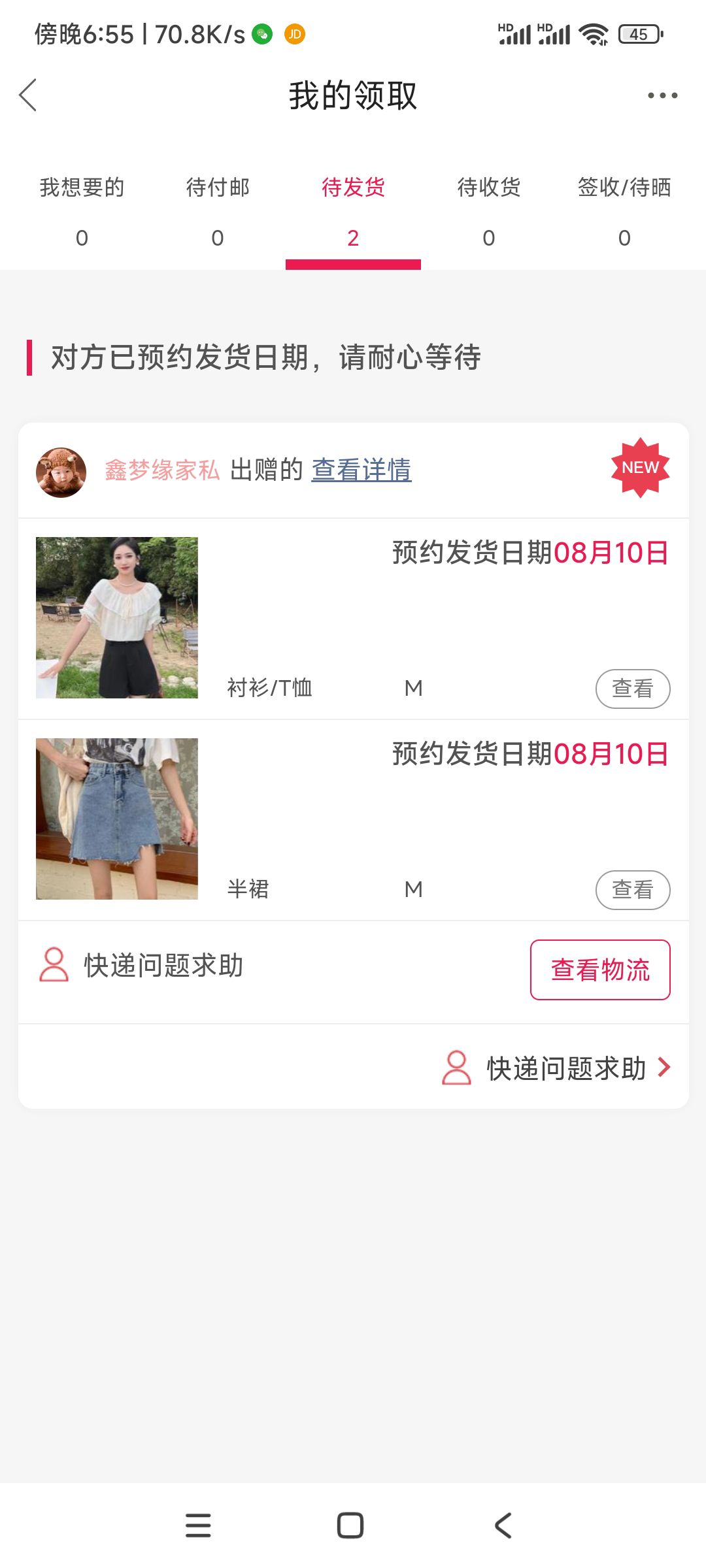Open the white blouse item photo
Image resolution: width=706 pixels, height=1568 pixels.
pyautogui.click(x=117, y=617)
